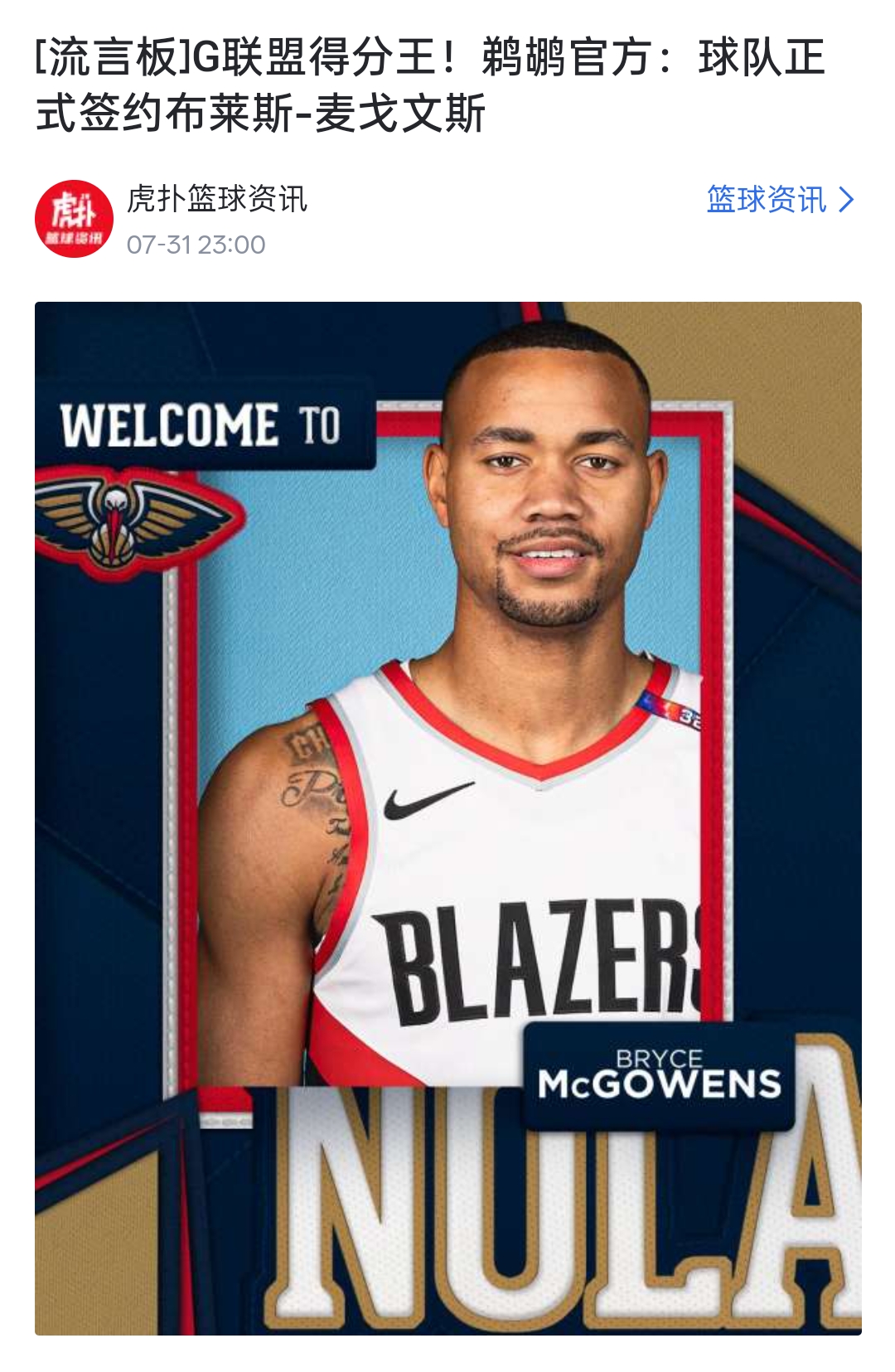View the Bryce McGowens welcome image fullscreen
This screenshot has width=895, height=1372.
(x=447, y=817)
